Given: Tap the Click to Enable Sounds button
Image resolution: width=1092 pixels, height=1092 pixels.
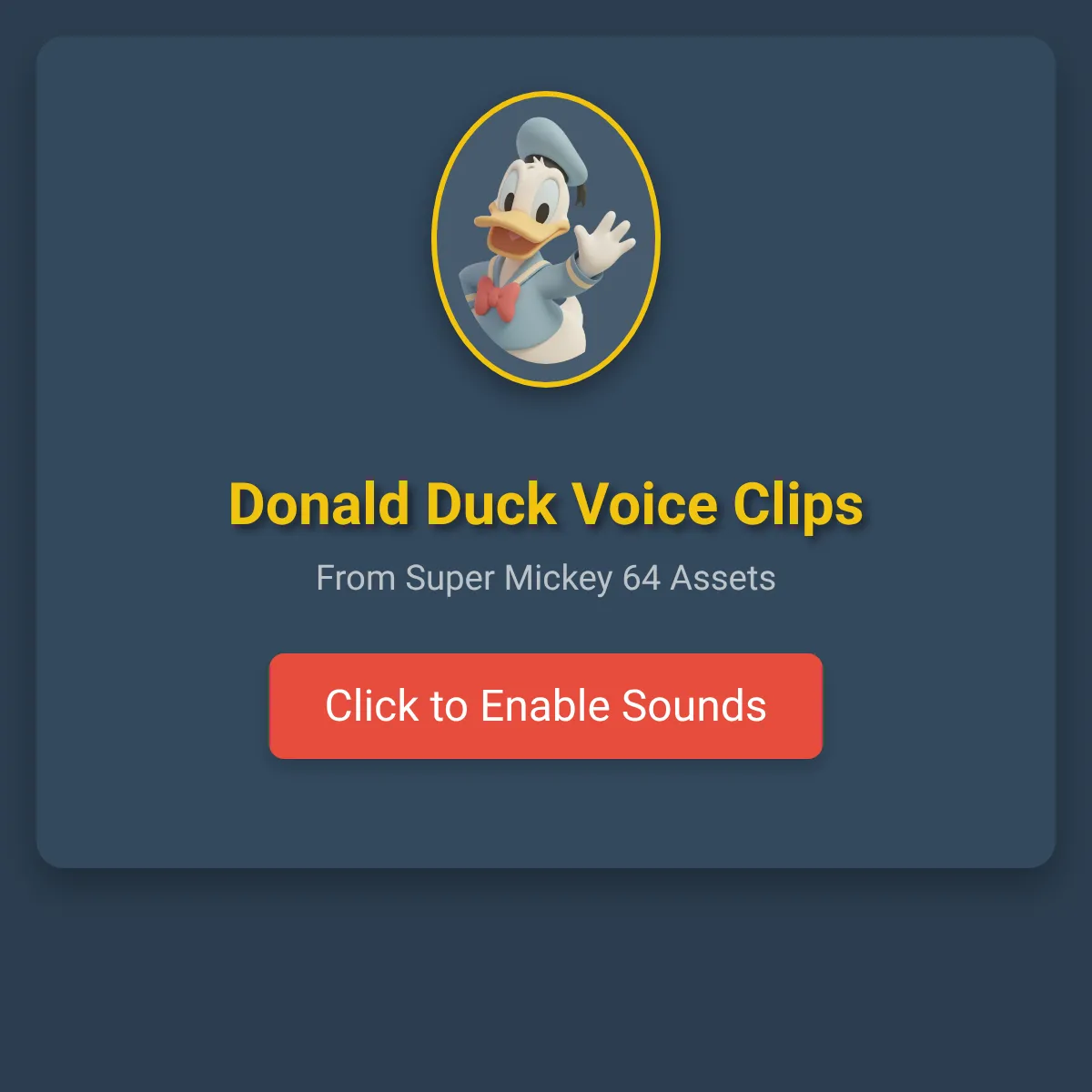Looking at the screenshot, I should 546,706.
